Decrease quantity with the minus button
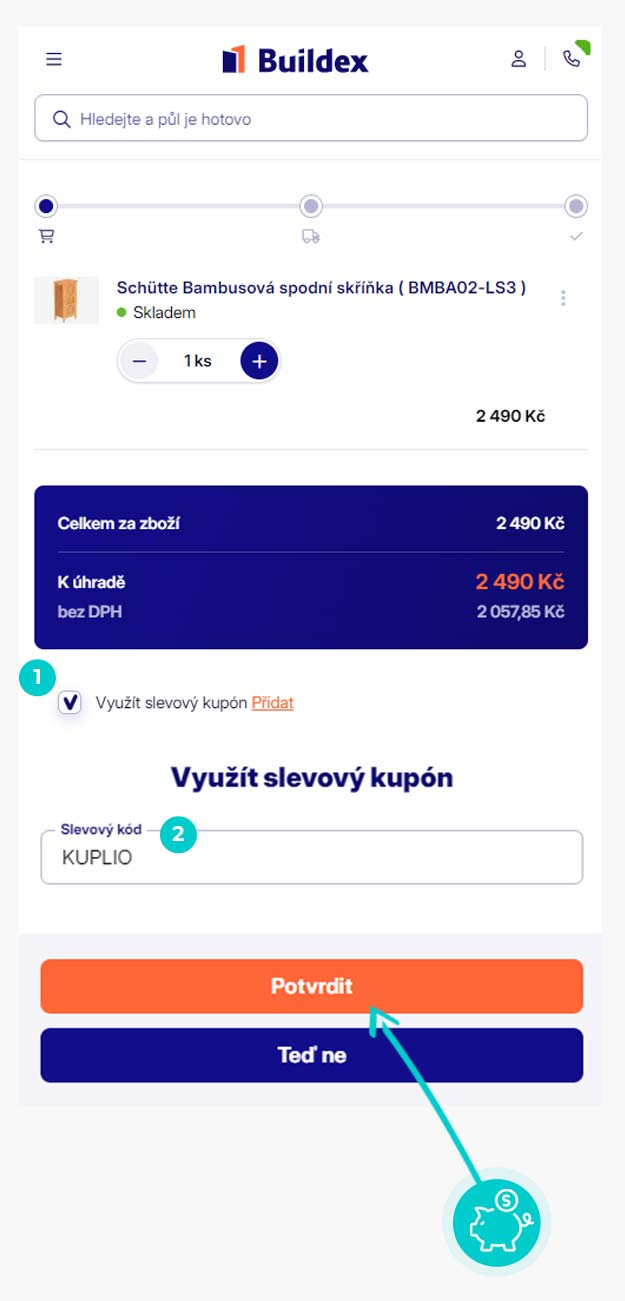Image resolution: width=625 pixels, height=1301 pixels. pos(140,361)
